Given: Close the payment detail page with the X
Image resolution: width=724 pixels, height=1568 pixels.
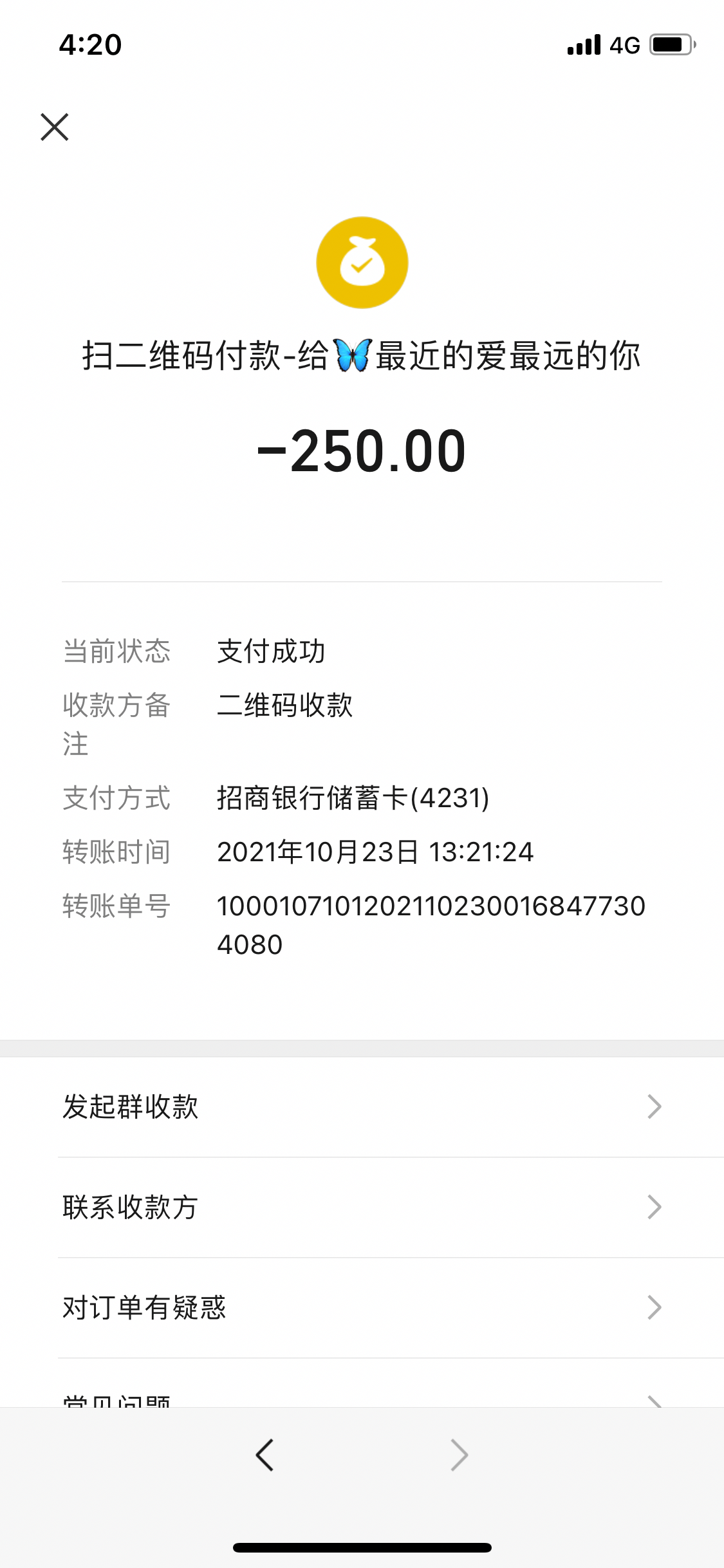Looking at the screenshot, I should coord(55,126).
